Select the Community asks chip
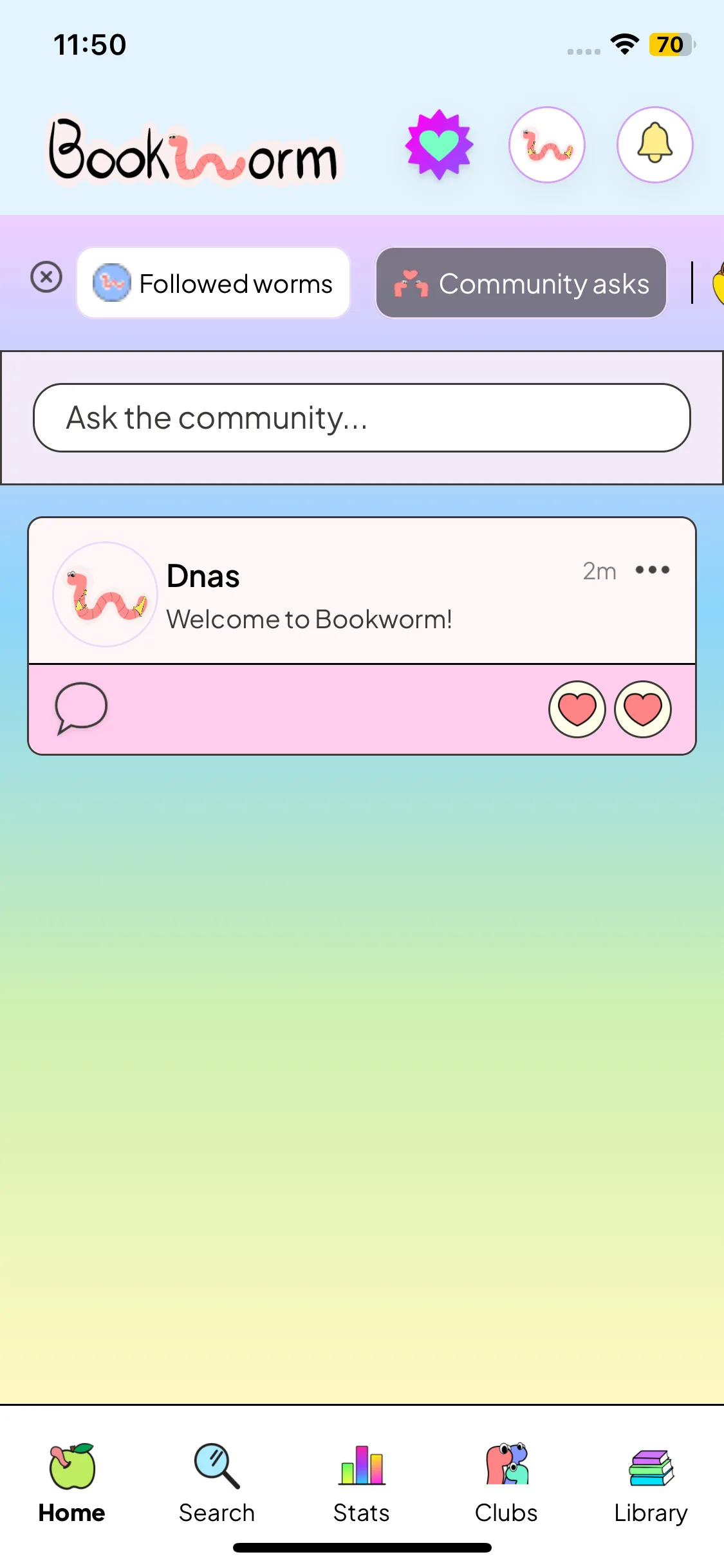The height and width of the screenshot is (1568, 724). click(x=521, y=283)
